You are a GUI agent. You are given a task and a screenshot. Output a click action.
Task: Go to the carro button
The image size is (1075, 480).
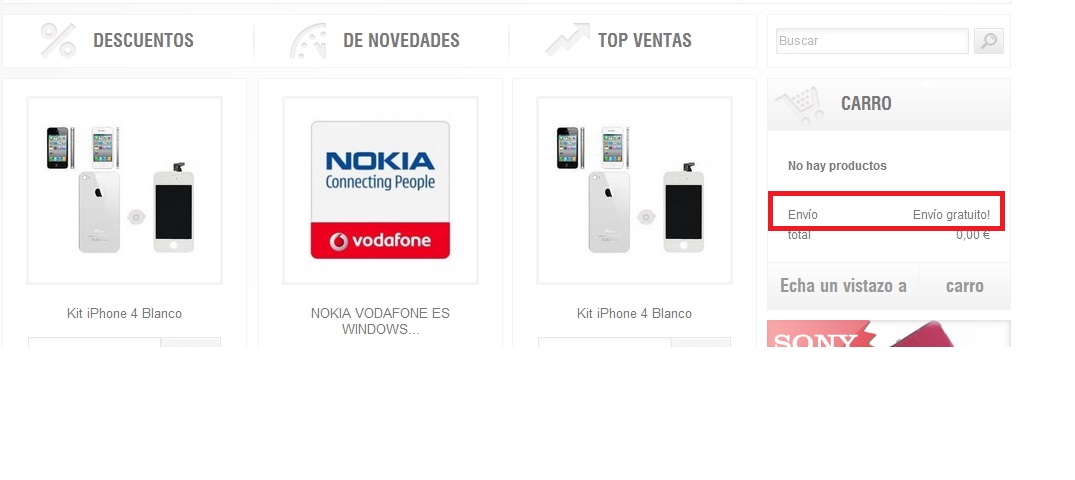(964, 286)
